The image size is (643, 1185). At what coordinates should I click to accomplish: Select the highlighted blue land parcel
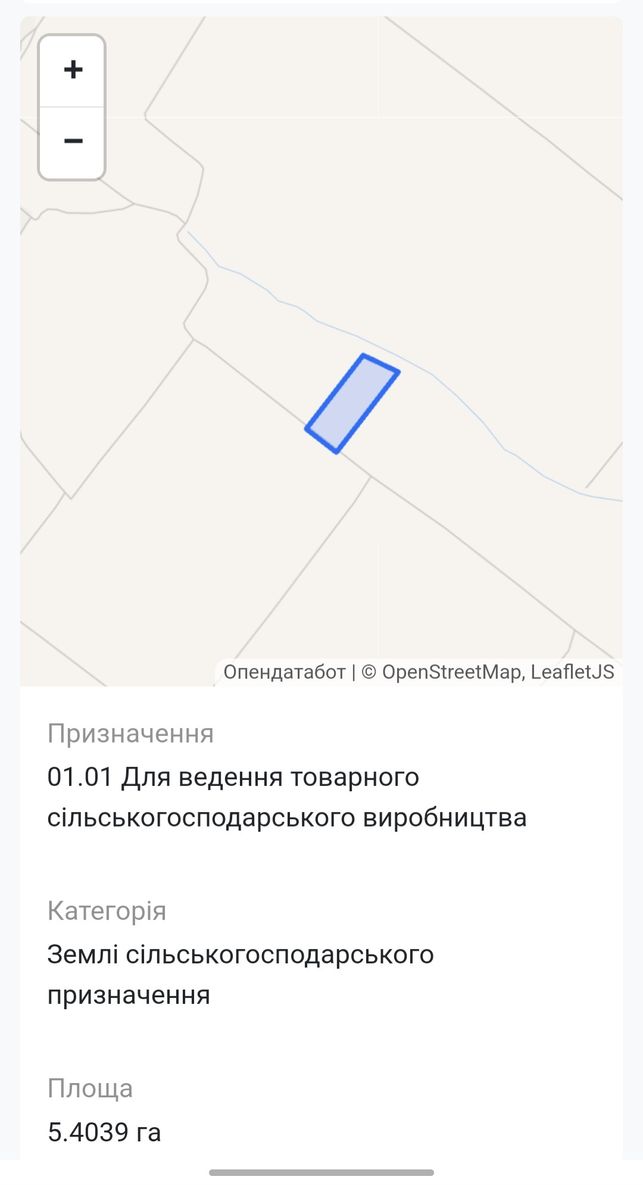tap(352, 404)
